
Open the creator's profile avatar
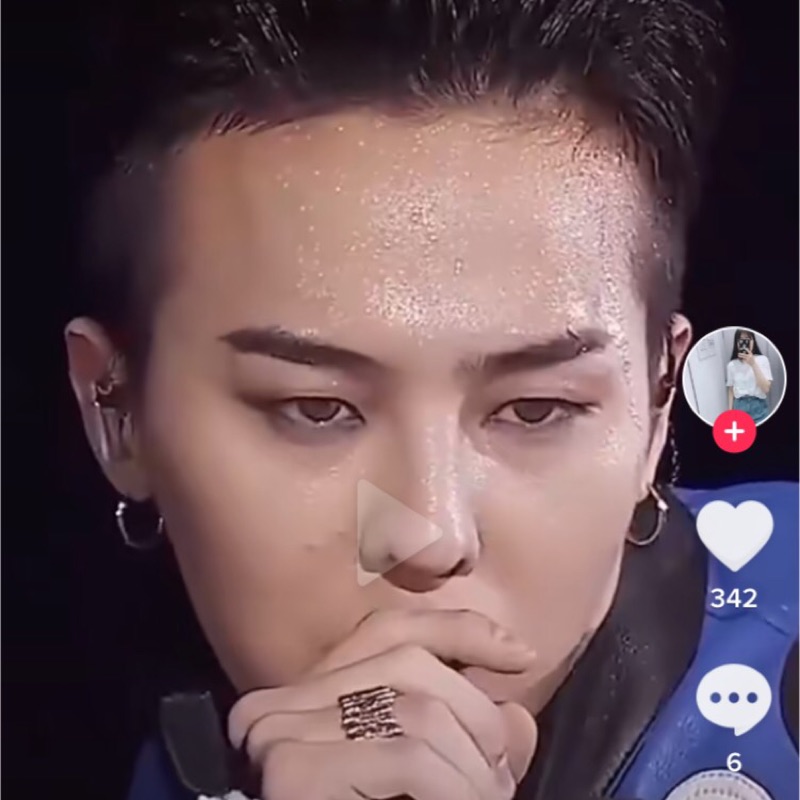pyautogui.click(x=734, y=375)
